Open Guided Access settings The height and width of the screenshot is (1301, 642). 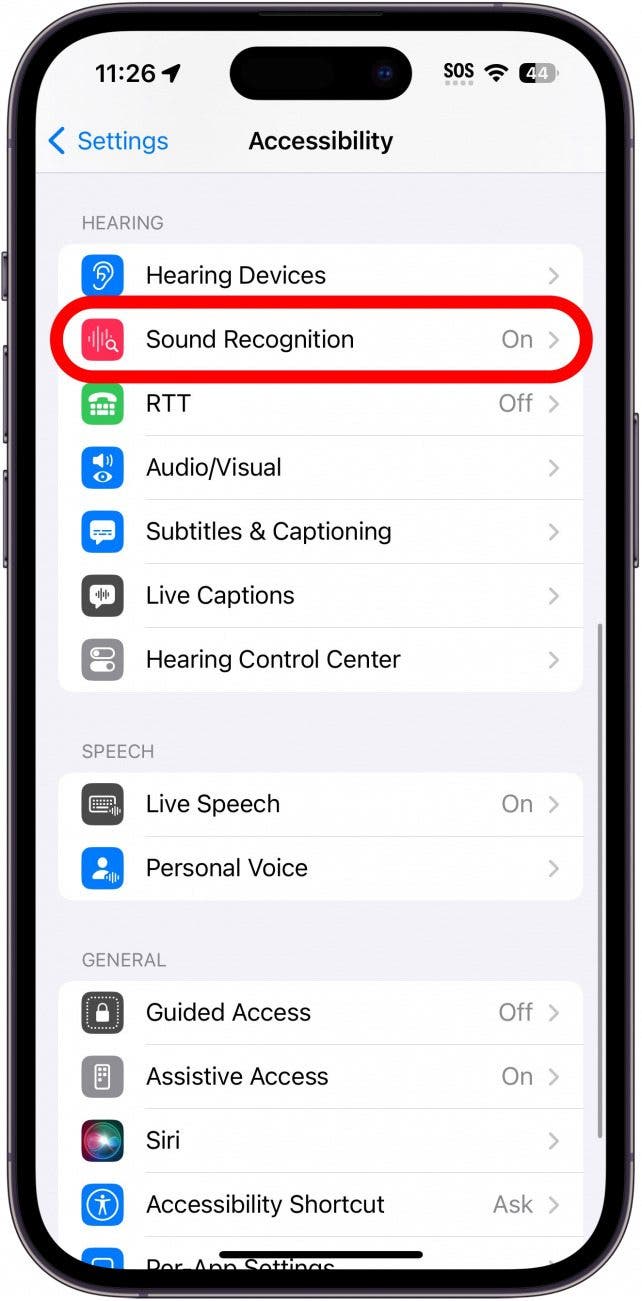click(x=320, y=1012)
